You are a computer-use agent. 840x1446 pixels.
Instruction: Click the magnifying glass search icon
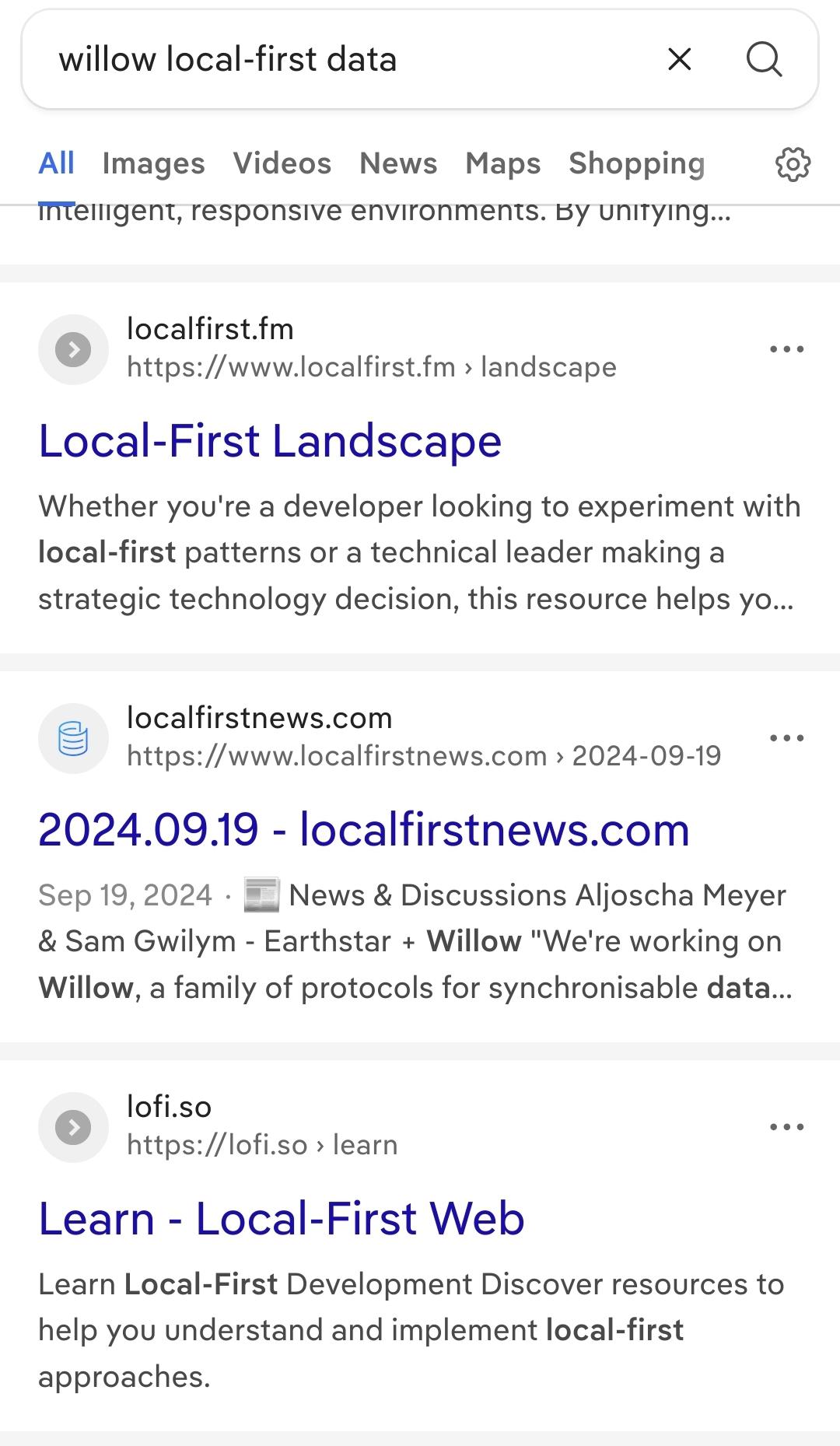765,59
